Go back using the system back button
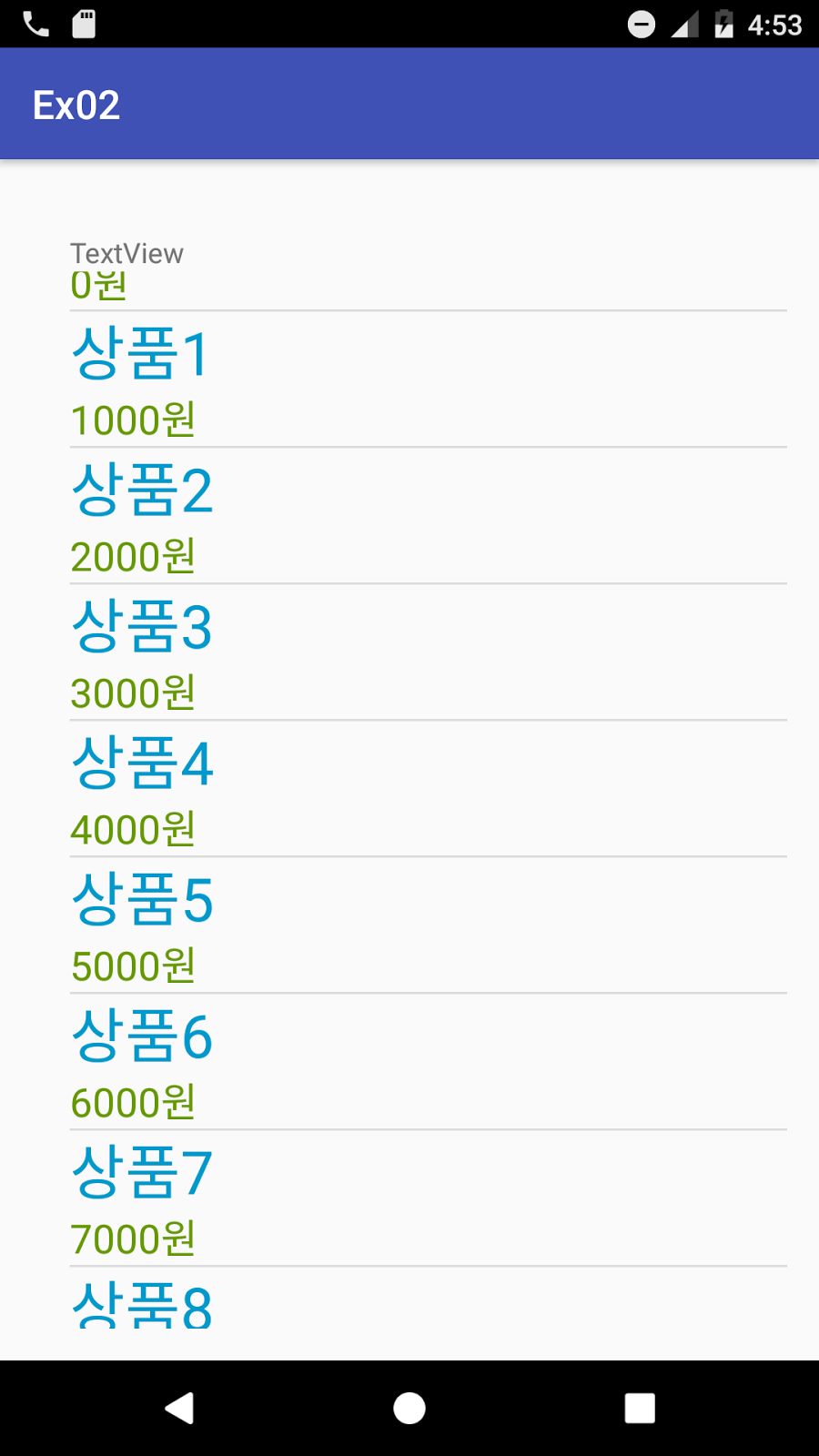This screenshot has width=819, height=1456. 179,1408
